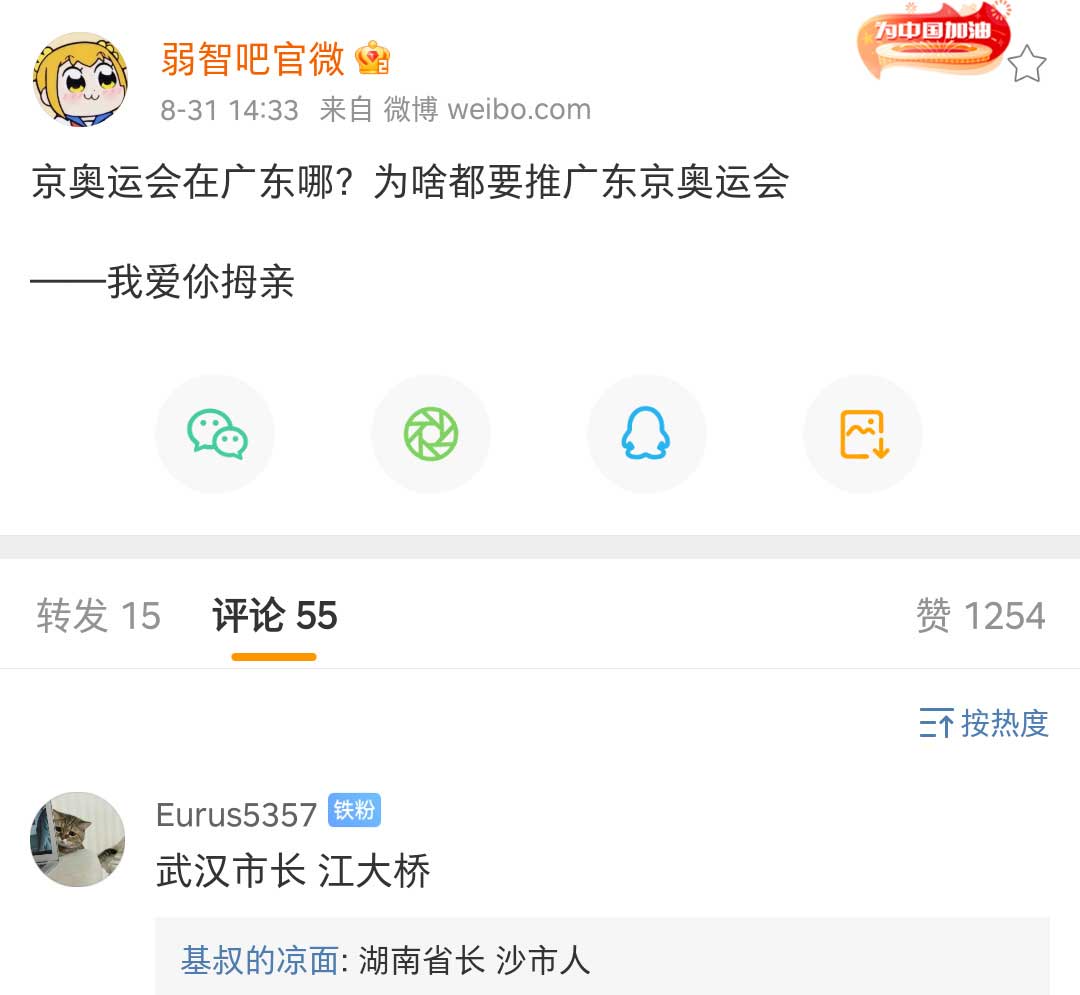Open the 赞 1254 likes tab

coord(980,616)
